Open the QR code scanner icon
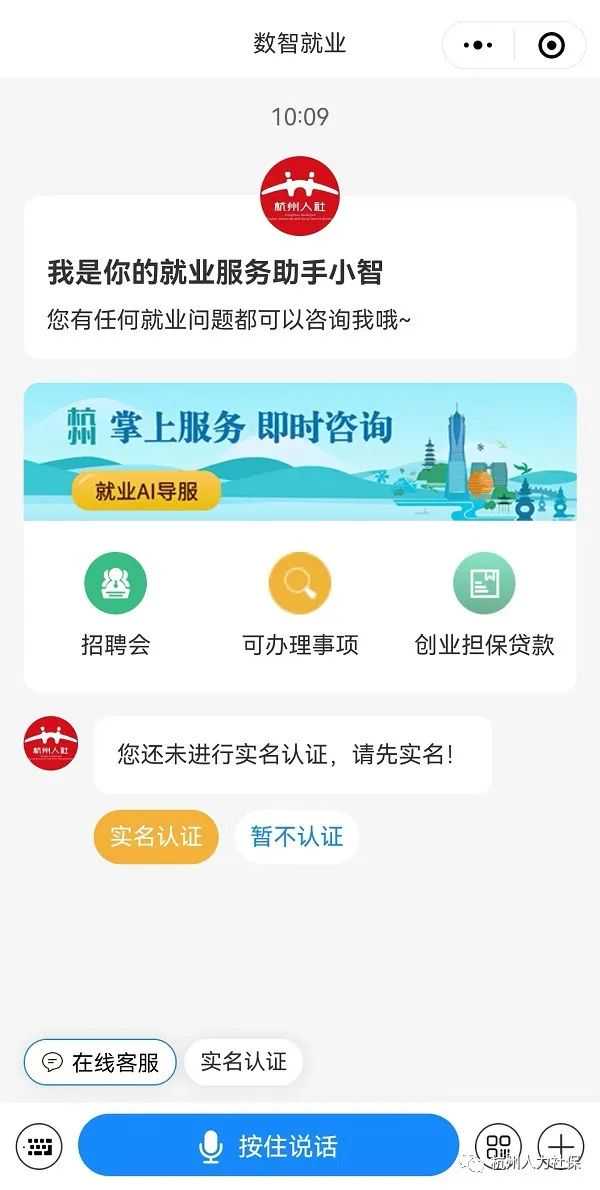600x1190 pixels. point(498,1146)
